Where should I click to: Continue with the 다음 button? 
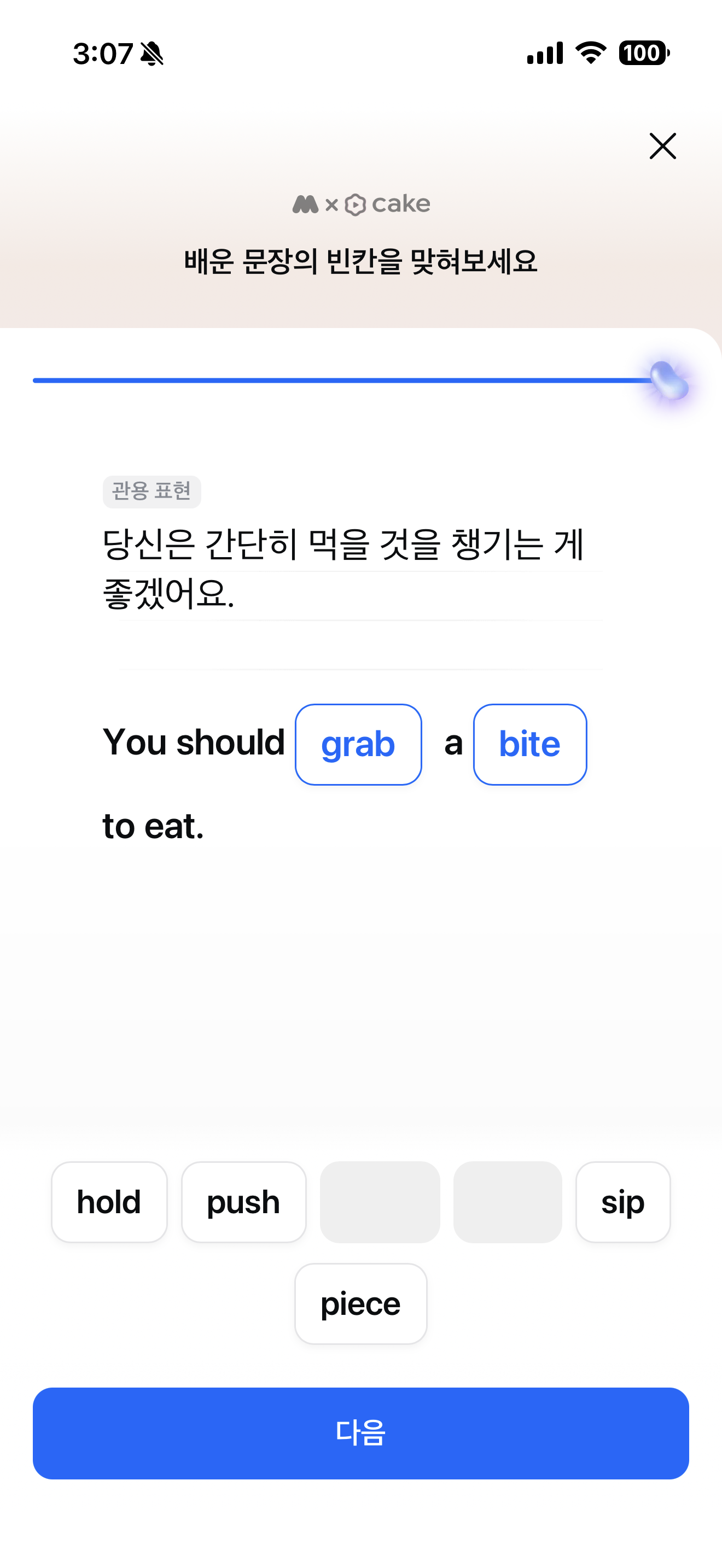(x=361, y=1434)
